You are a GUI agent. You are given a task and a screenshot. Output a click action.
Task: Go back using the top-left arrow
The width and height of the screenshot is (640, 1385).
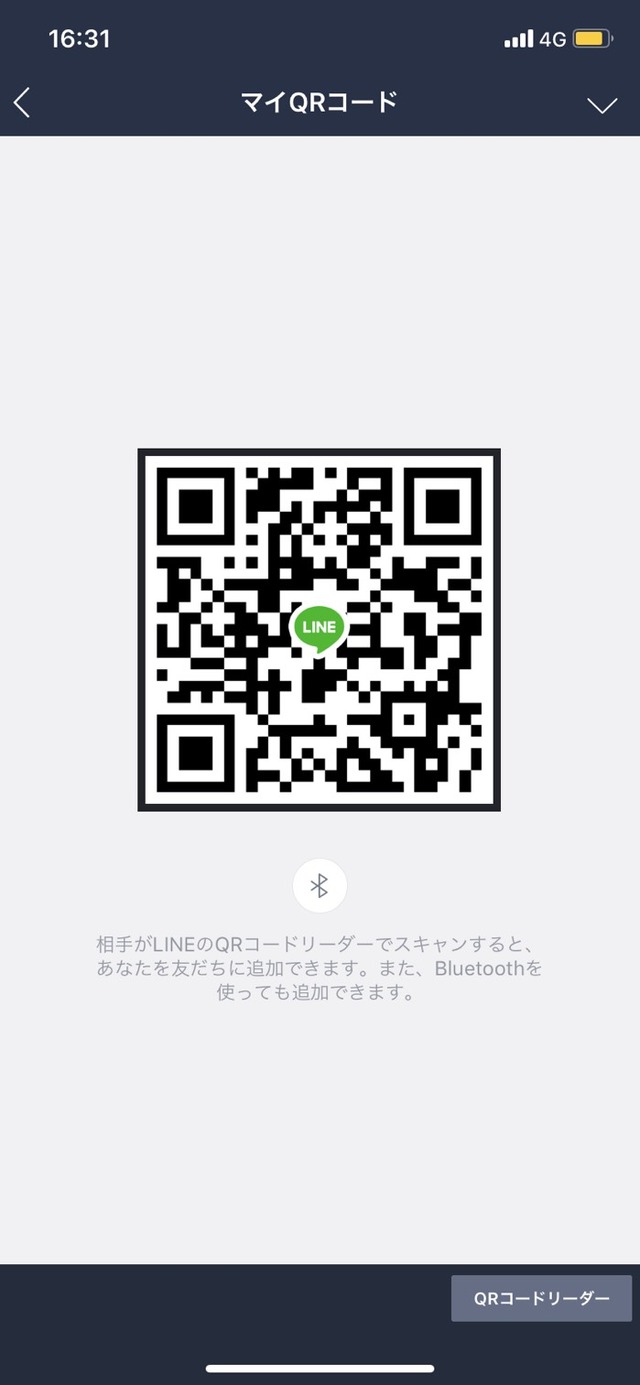22,102
